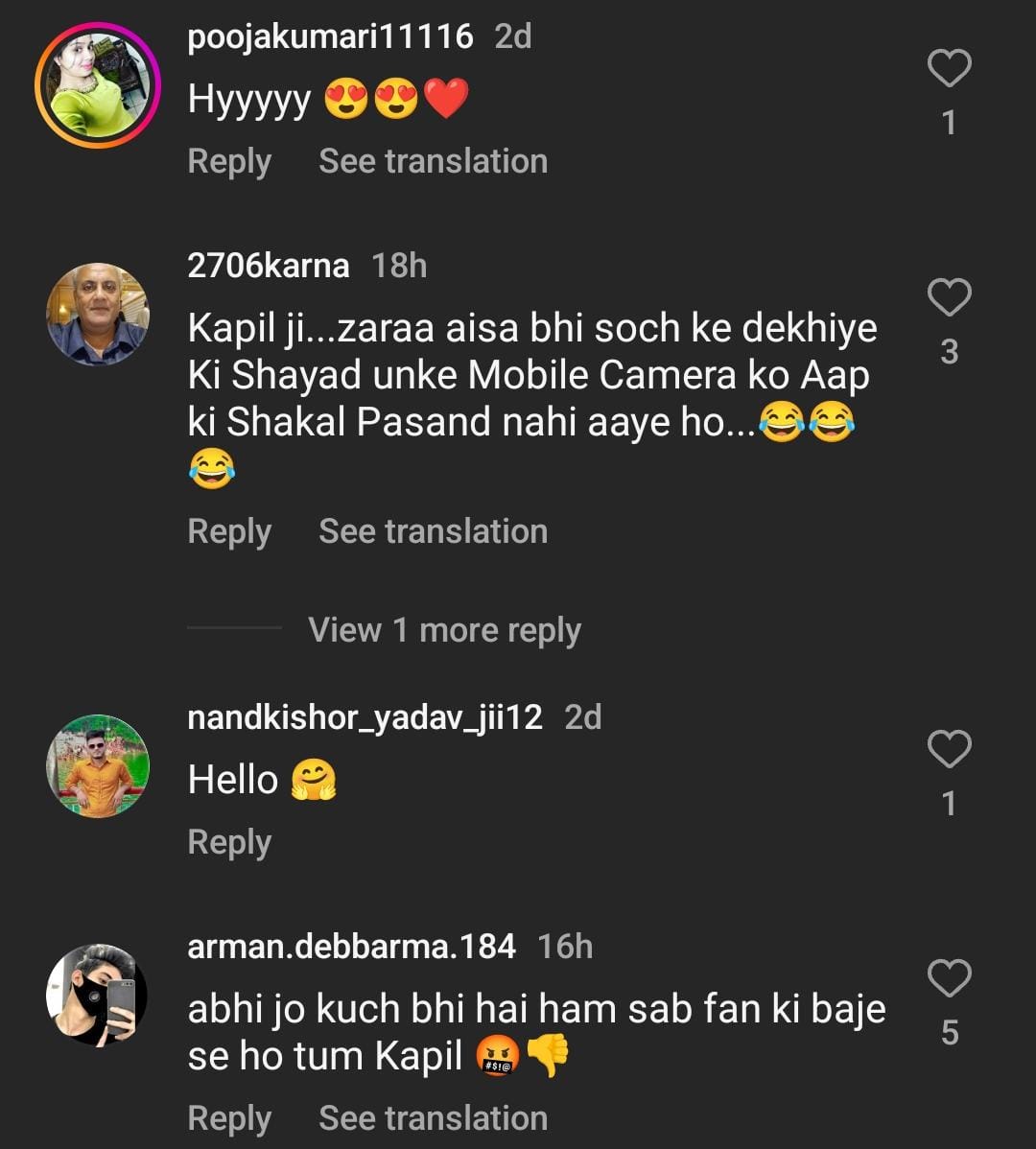Open the username arman.debbarma.184

351,947
